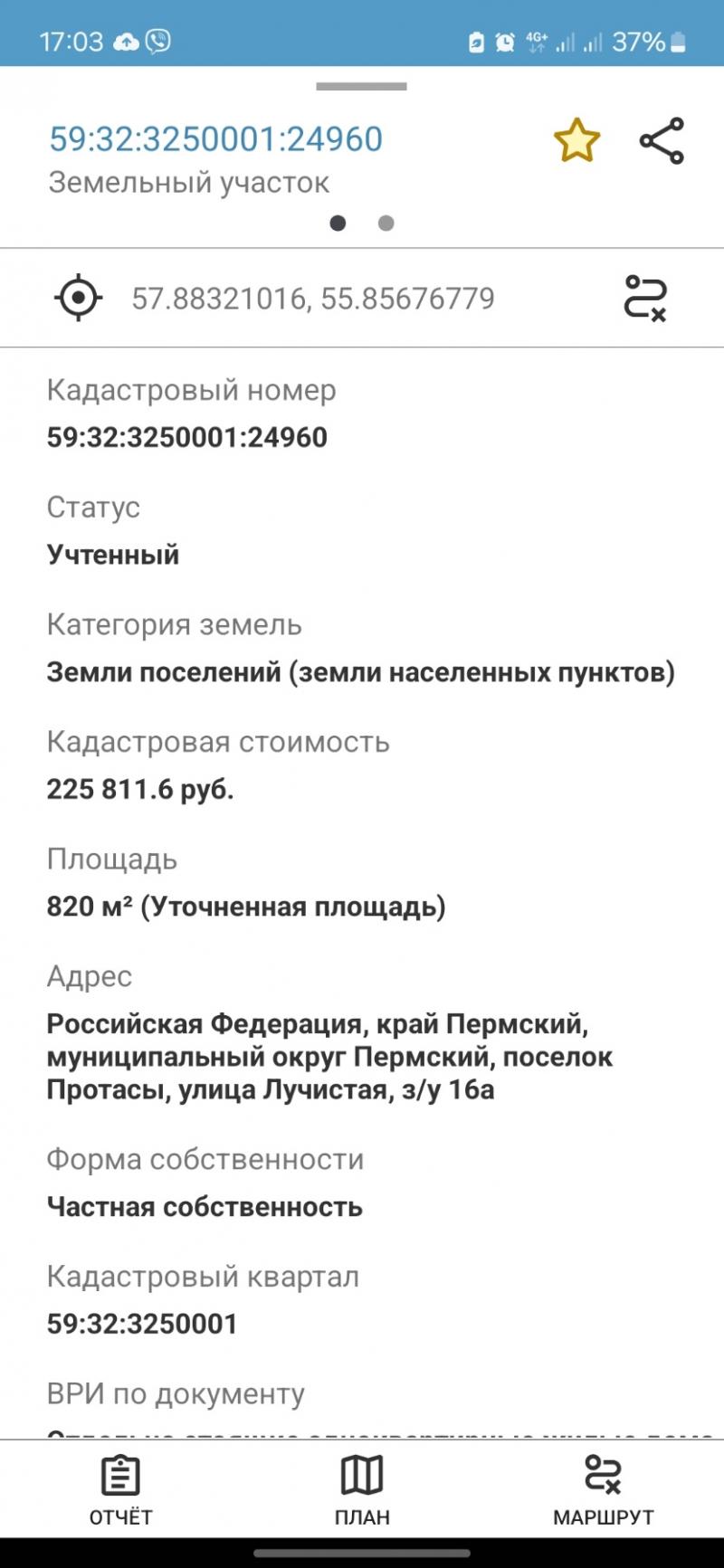
Task: Tap the route icon beside the coordinates
Action: click(645, 298)
